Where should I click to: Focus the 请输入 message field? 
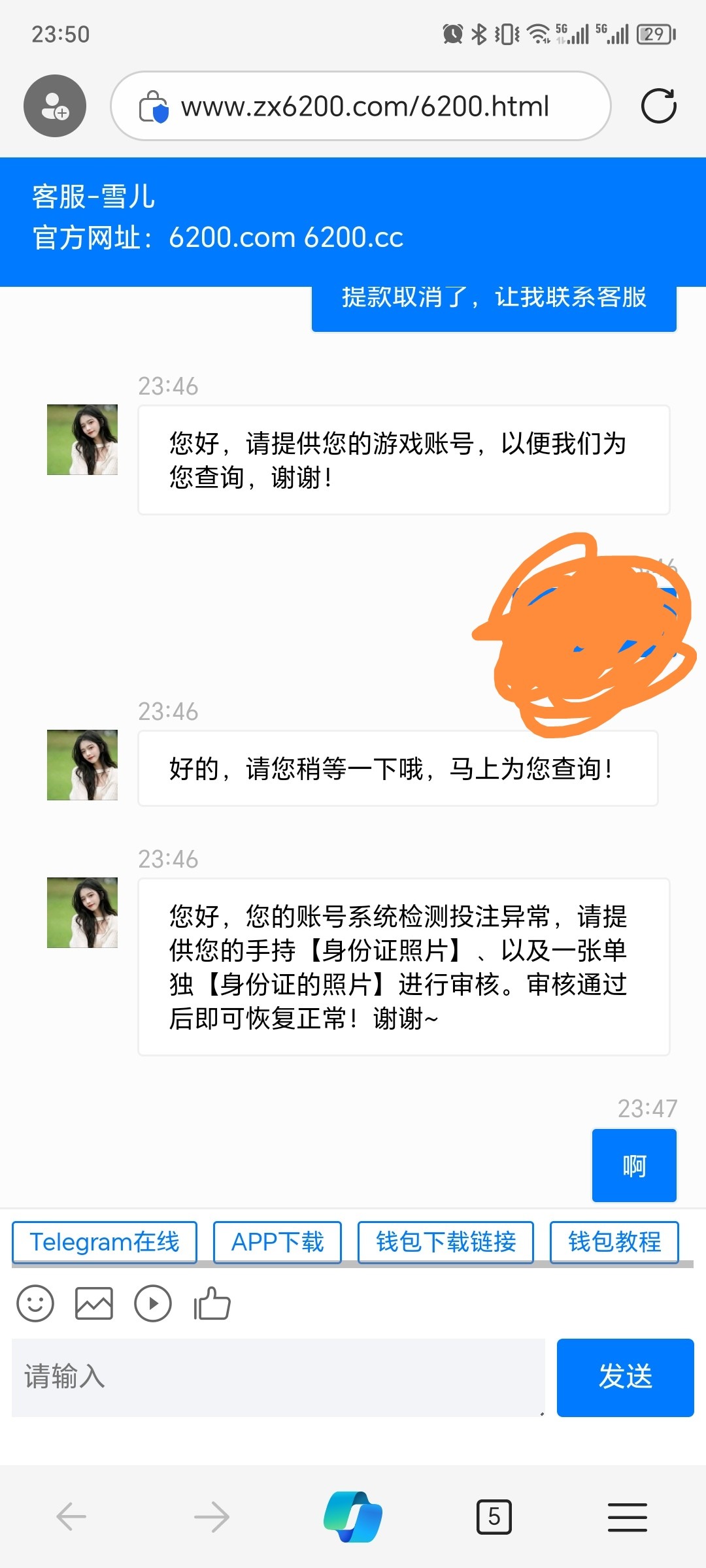(278, 1377)
